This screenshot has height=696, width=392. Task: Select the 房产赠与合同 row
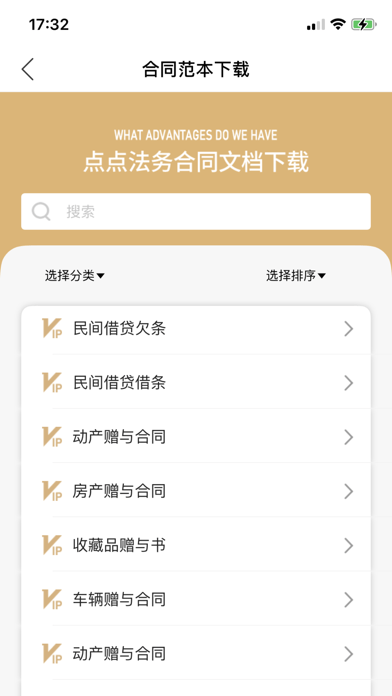tap(196, 490)
